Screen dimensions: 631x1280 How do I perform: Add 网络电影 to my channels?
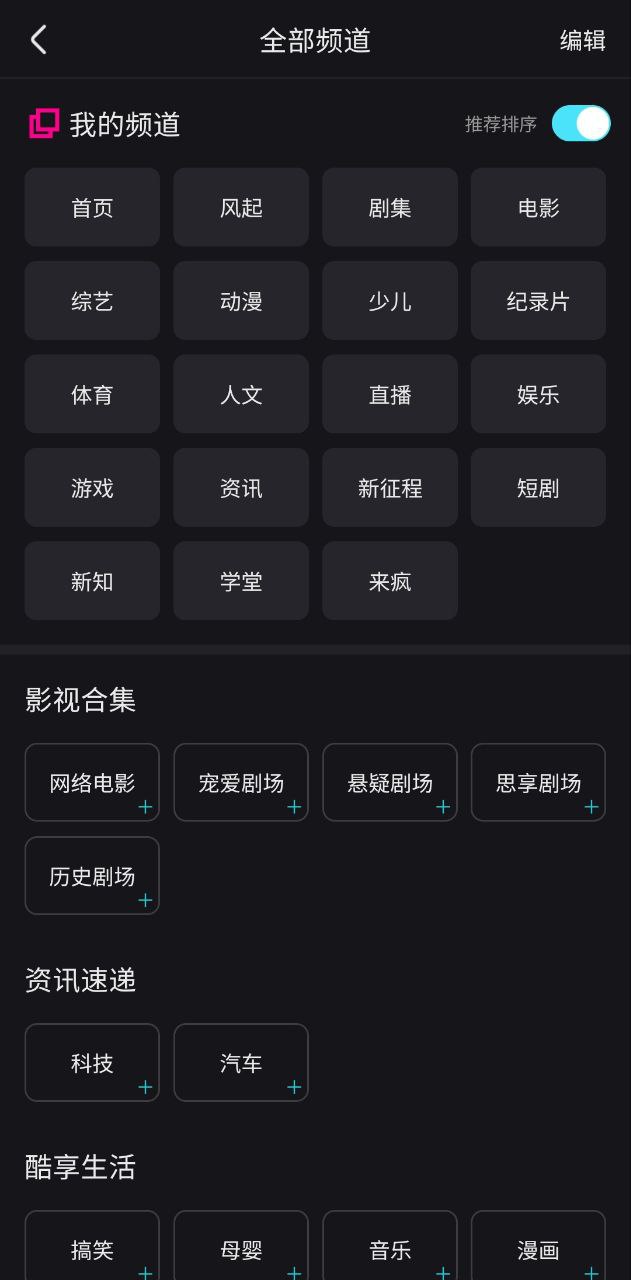click(92, 783)
